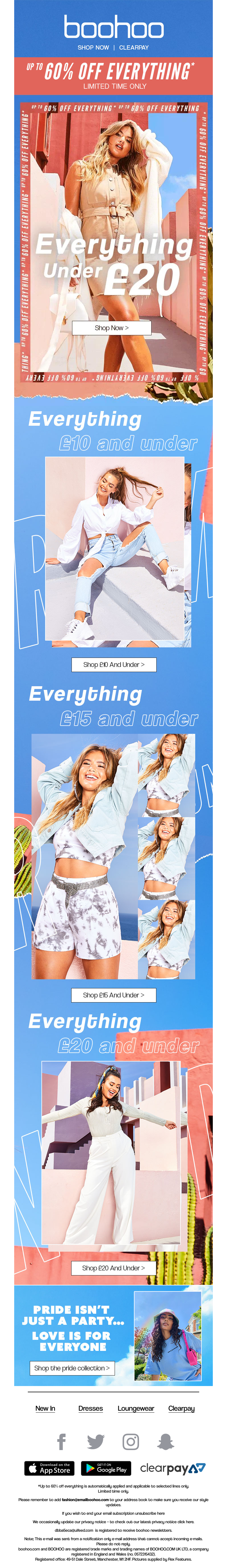Open Shop £10 And Under
This screenshot has width=227, height=1568.
tap(114, 664)
